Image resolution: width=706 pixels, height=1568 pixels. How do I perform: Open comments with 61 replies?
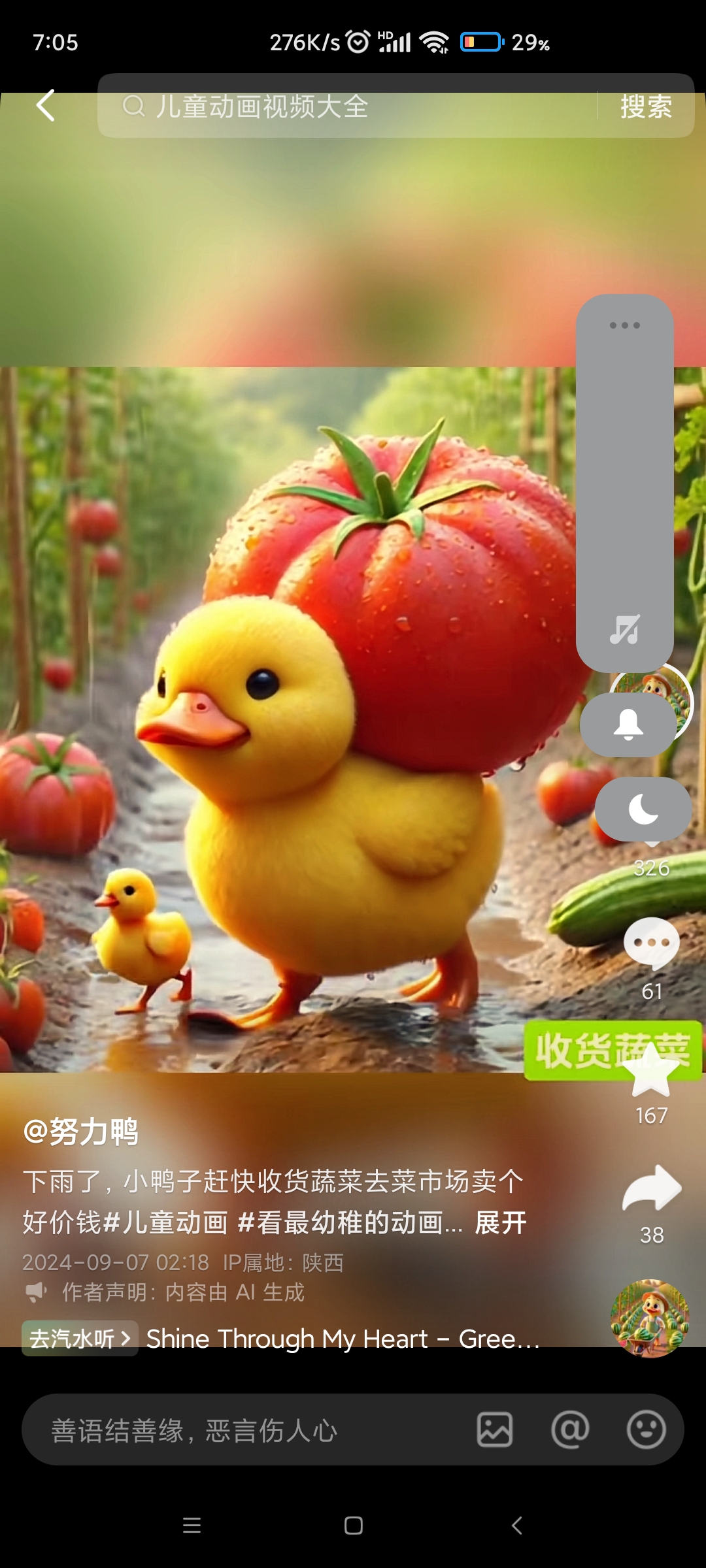point(651,944)
